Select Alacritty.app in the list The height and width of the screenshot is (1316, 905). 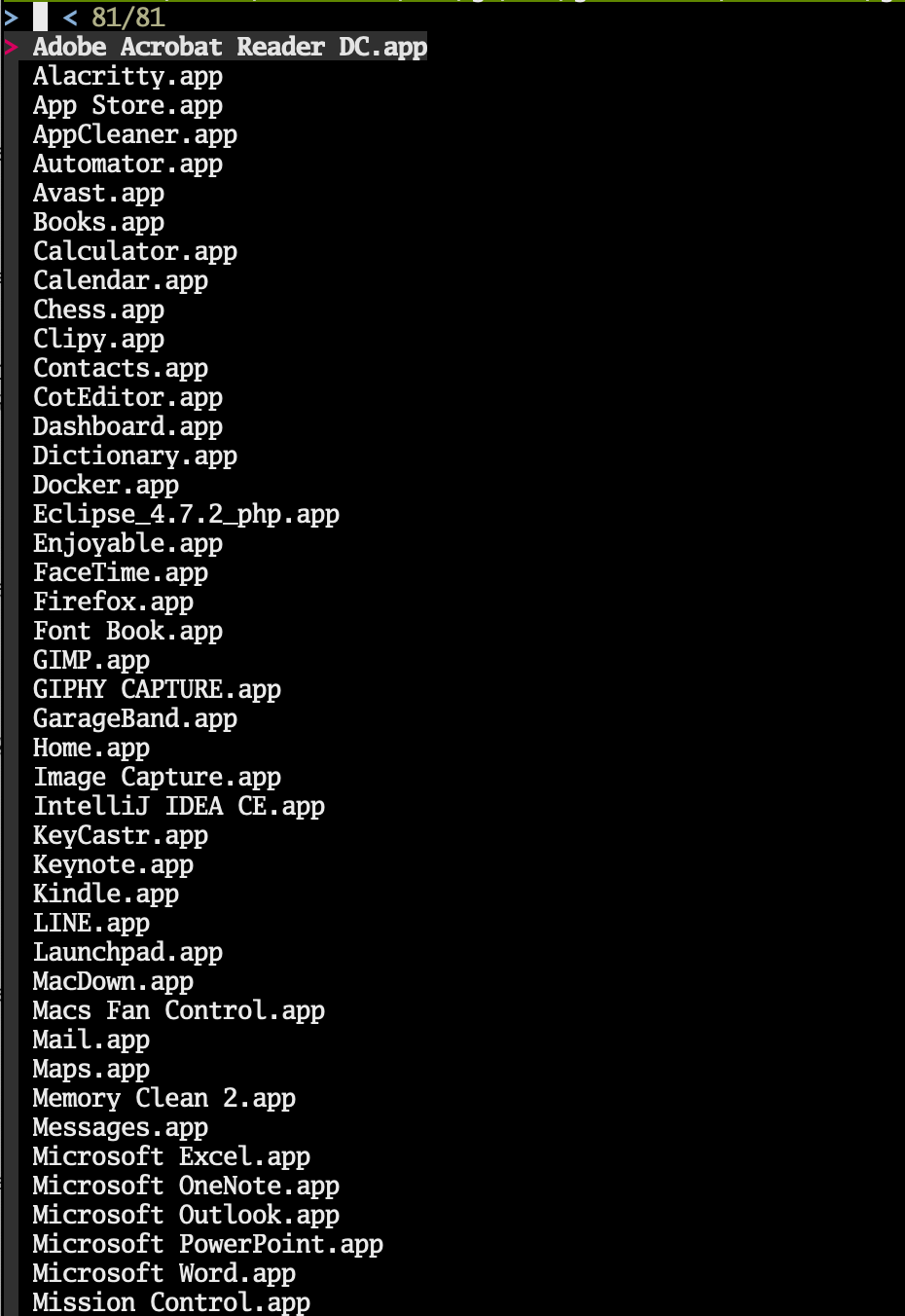(x=127, y=76)
